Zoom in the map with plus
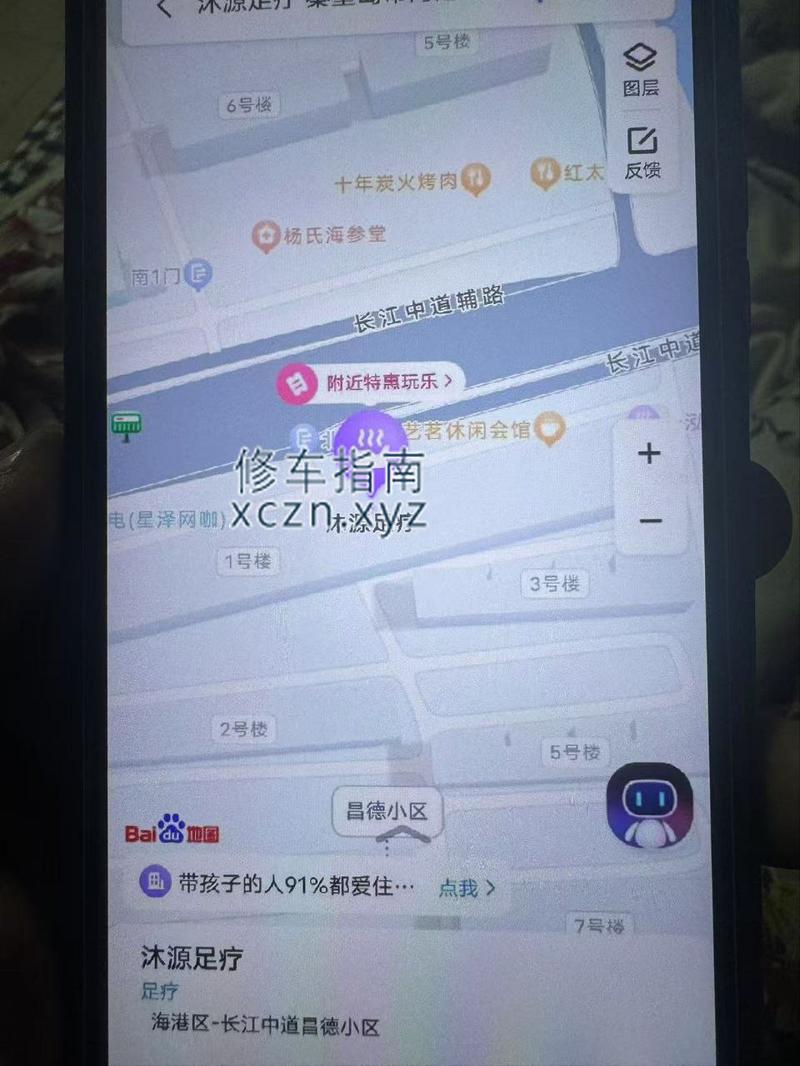 (650, 454)
